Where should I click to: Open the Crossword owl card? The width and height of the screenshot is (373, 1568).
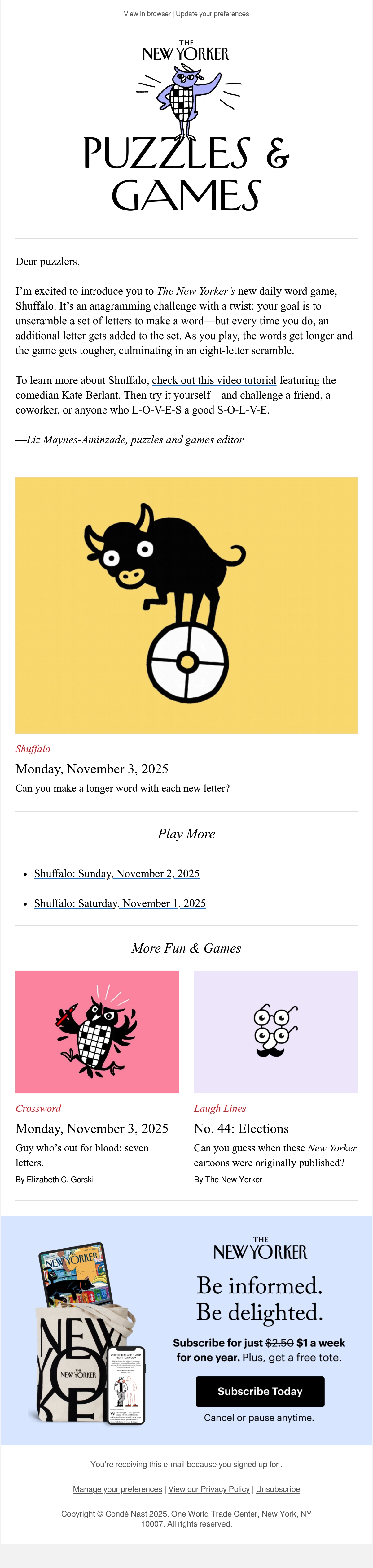pyautogui.click(x=98, y=1032)
